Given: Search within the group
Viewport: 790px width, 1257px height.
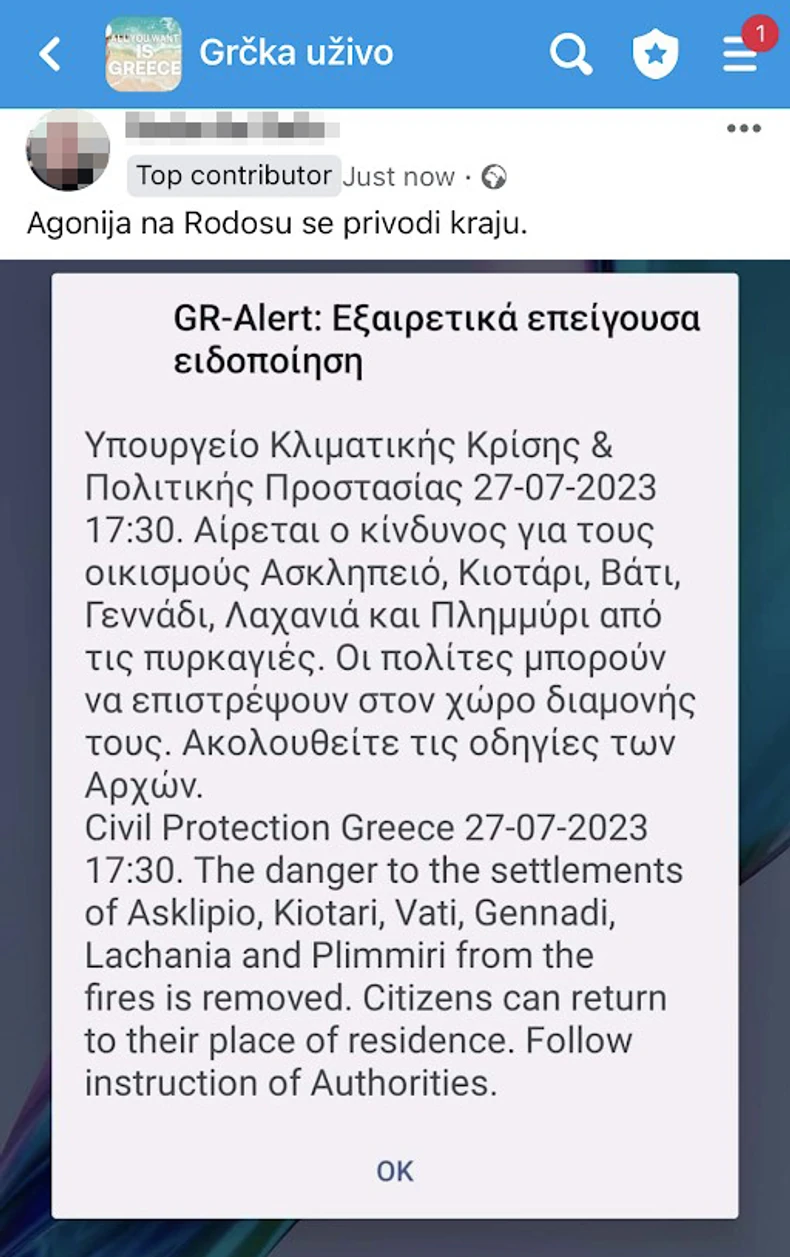Looking at the screenshot, I should point(570,54).
